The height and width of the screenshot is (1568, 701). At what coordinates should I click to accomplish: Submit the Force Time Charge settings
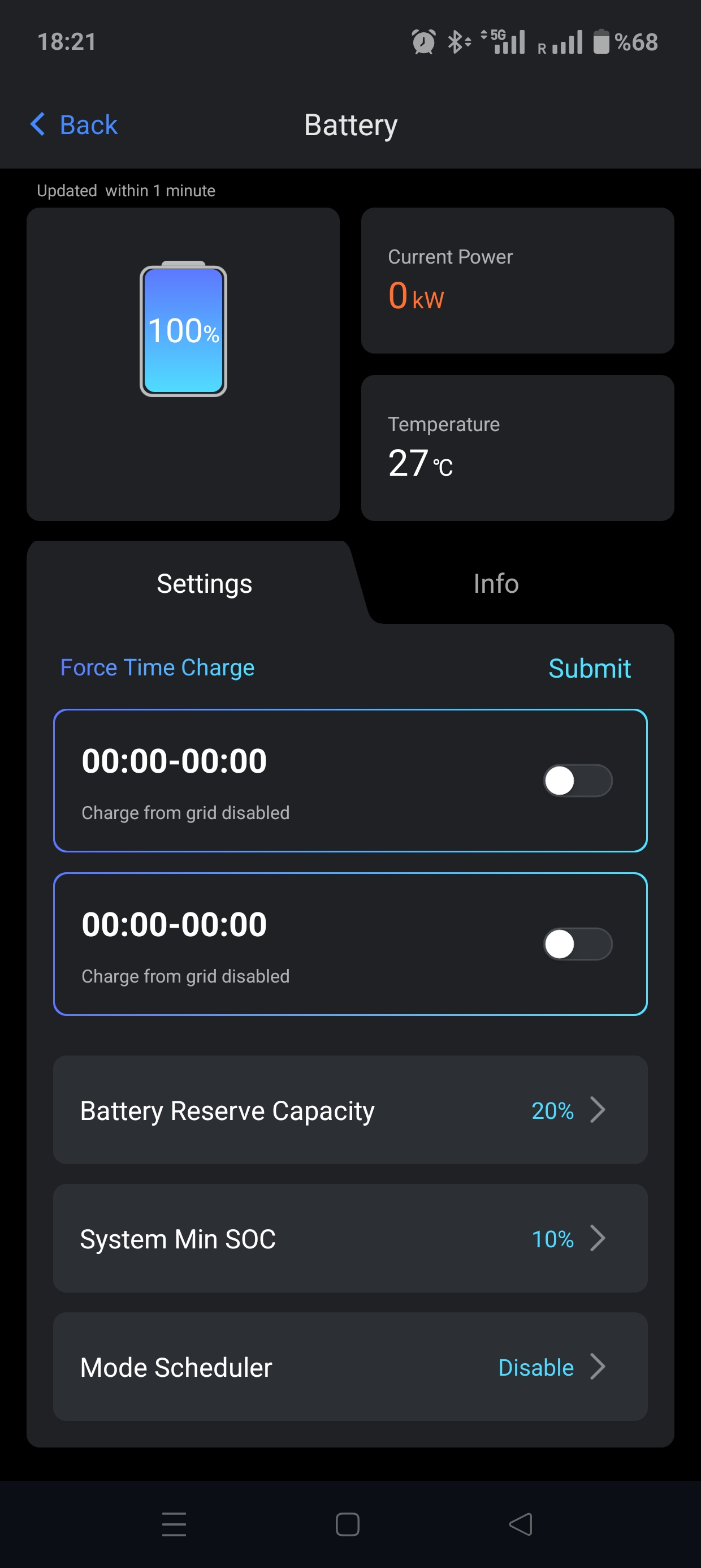coord(589,667)
